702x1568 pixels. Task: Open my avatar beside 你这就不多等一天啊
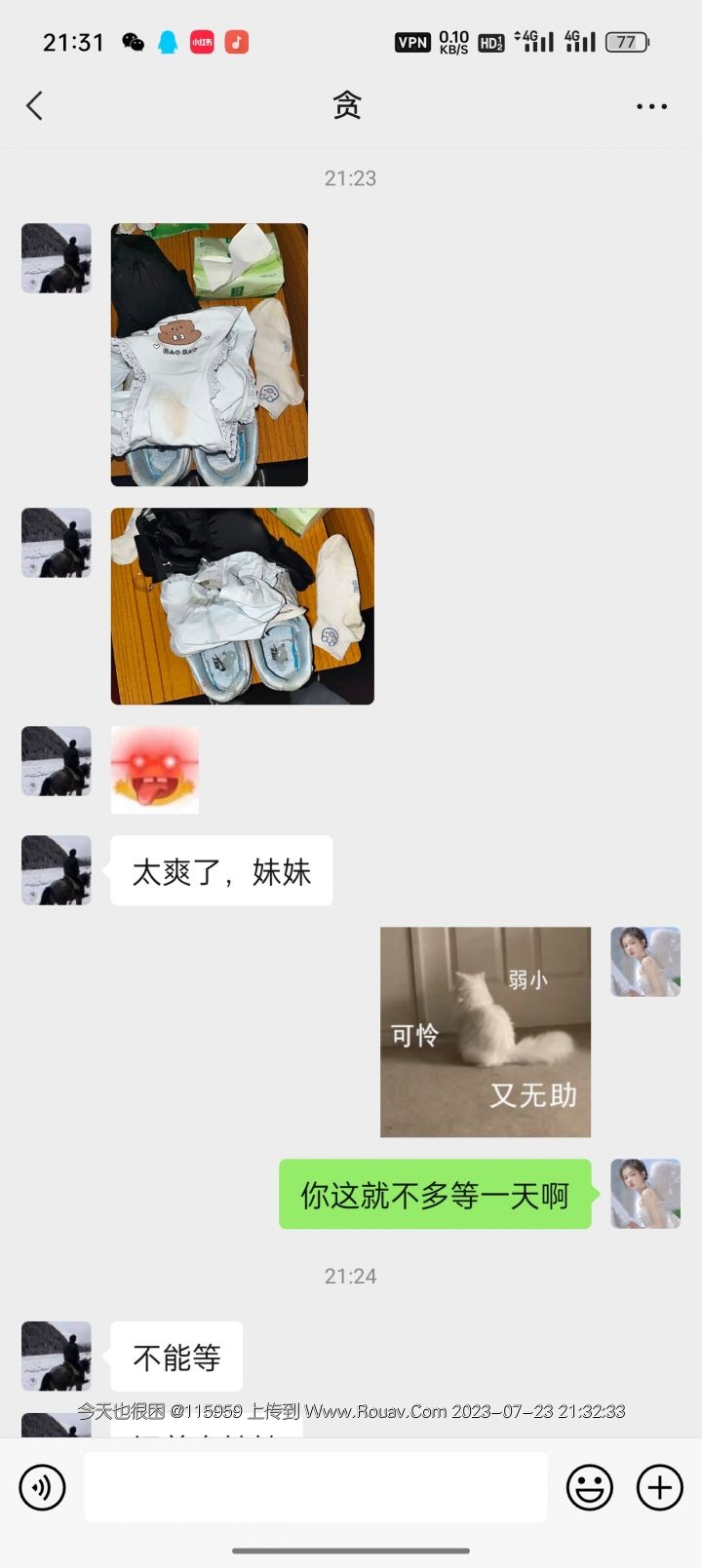point(645,1194)
